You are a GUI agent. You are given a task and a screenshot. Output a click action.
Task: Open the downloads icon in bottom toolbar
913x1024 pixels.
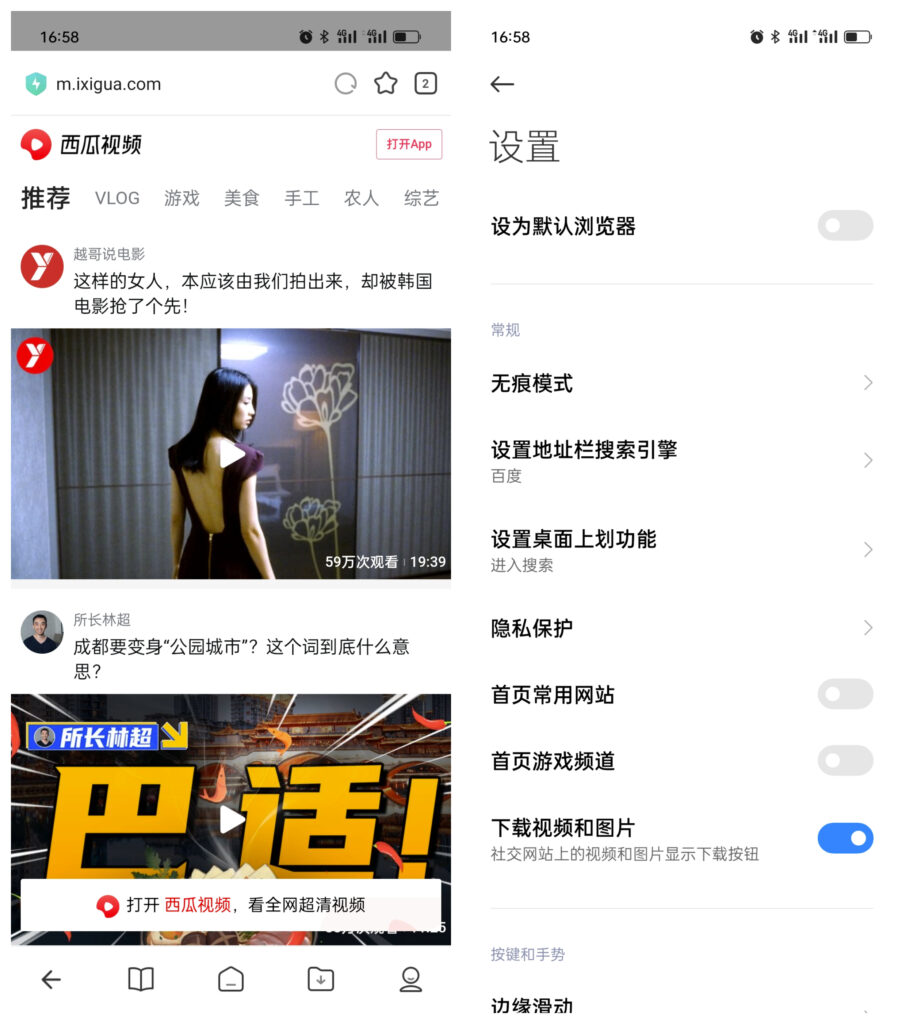click(320, 980)
